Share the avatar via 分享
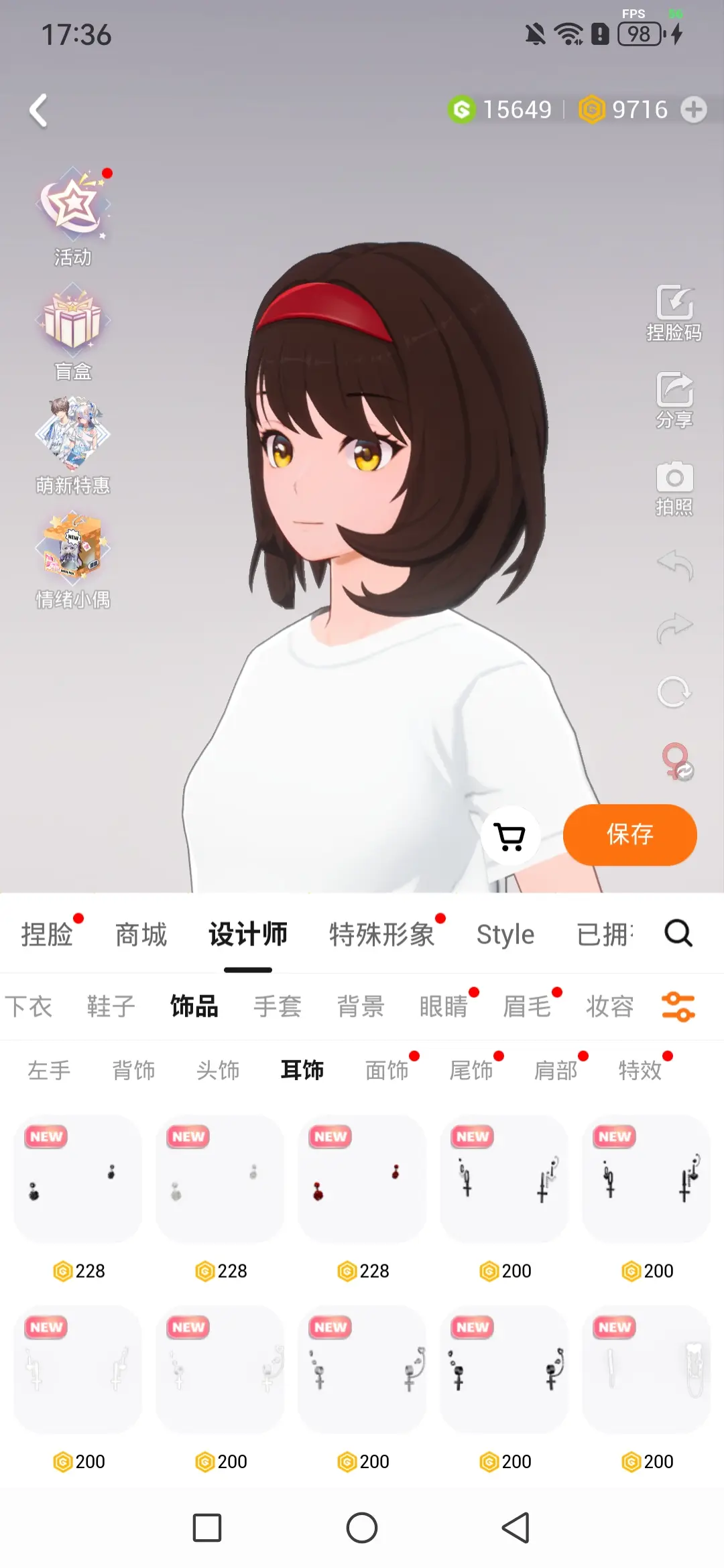Viewport: 724px width, 1568px height. tap(674, 400)
